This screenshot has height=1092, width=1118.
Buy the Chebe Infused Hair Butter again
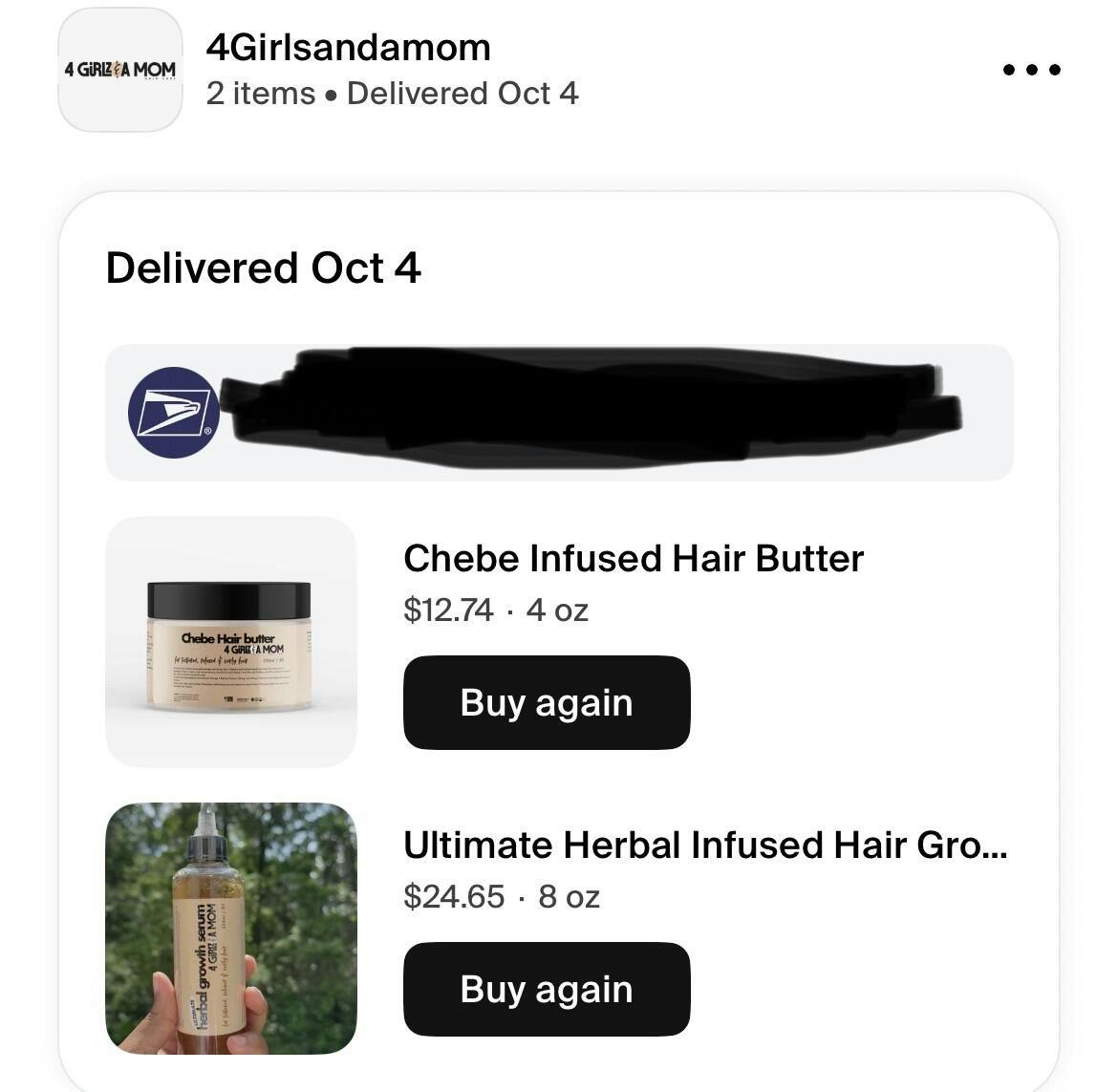pos(546,702)
